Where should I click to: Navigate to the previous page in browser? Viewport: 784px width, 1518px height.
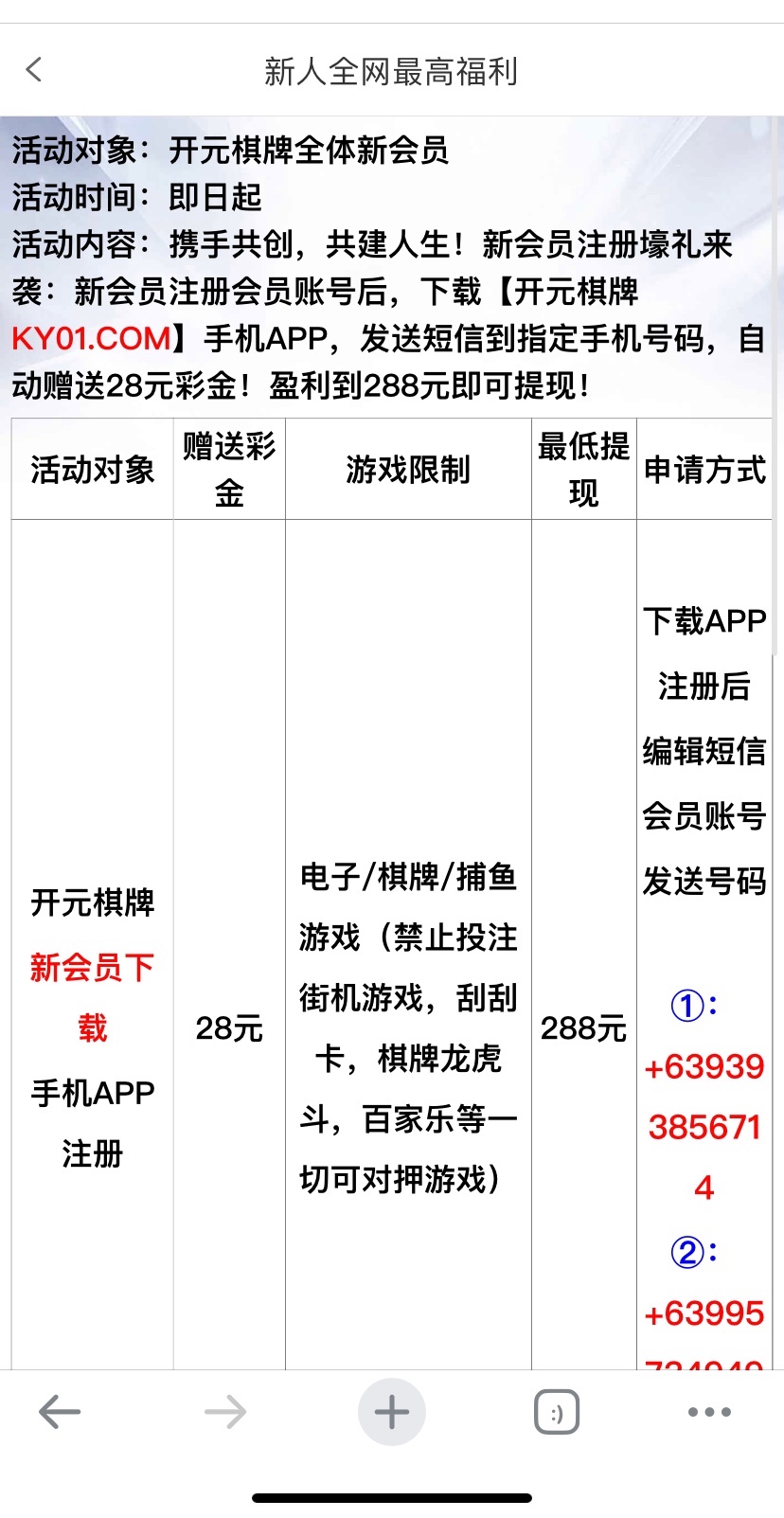[x=59, y=1412]
